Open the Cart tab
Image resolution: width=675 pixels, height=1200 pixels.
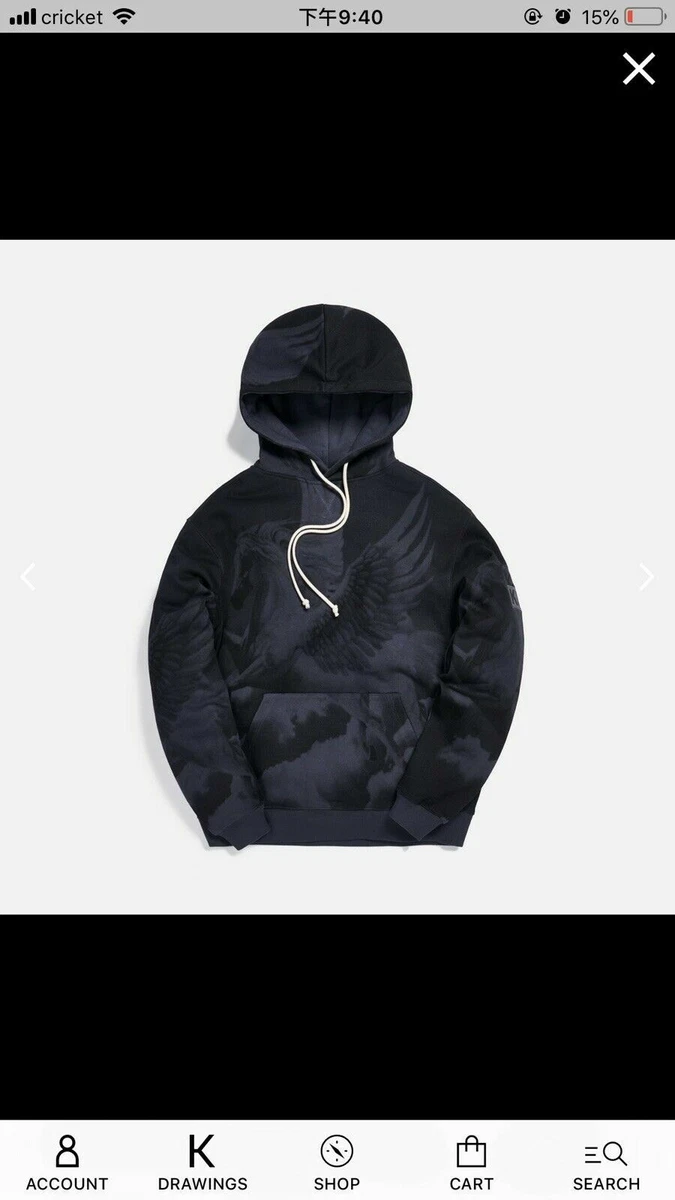click(x=471, y=1163)
